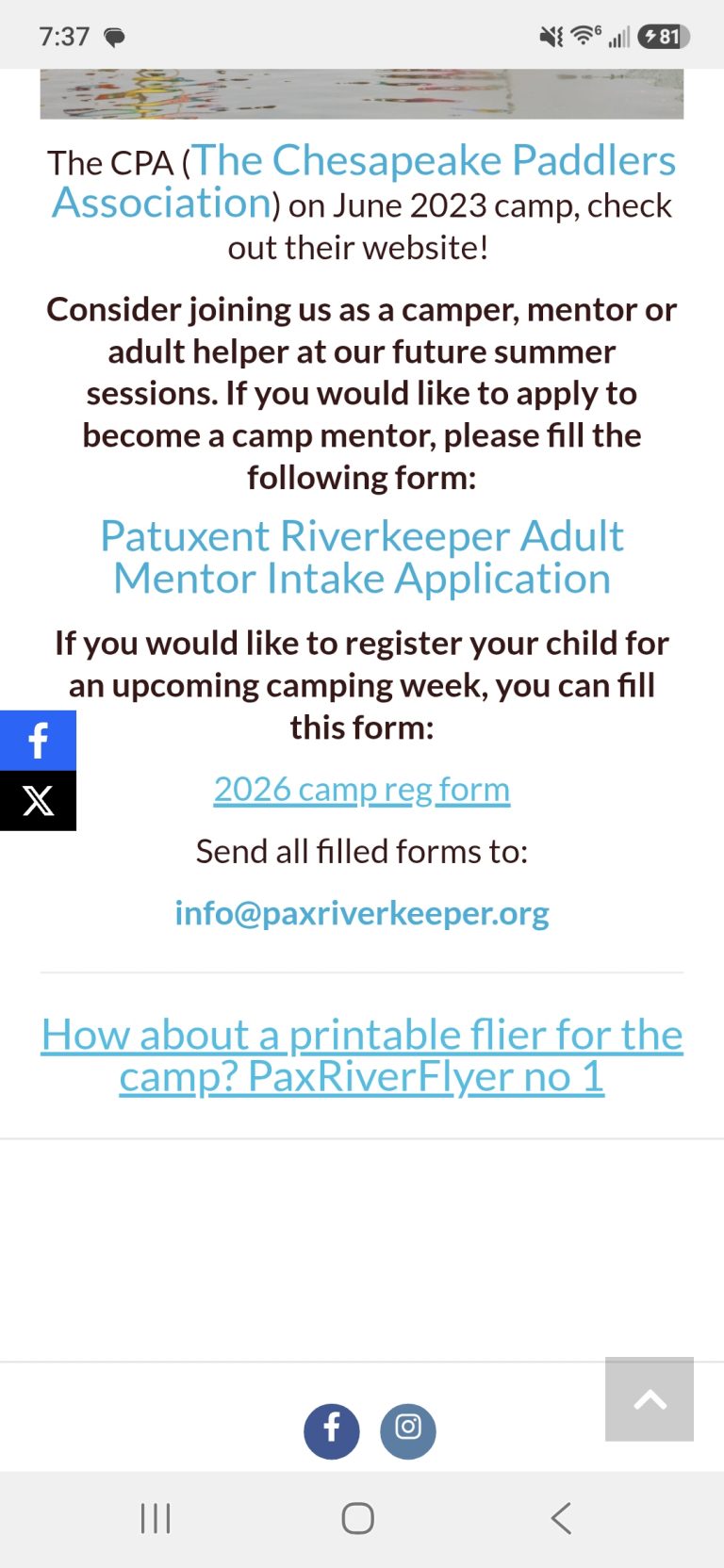
Task: Tap the scroll-to-top arrow button
Action: tap(650, 1399)
